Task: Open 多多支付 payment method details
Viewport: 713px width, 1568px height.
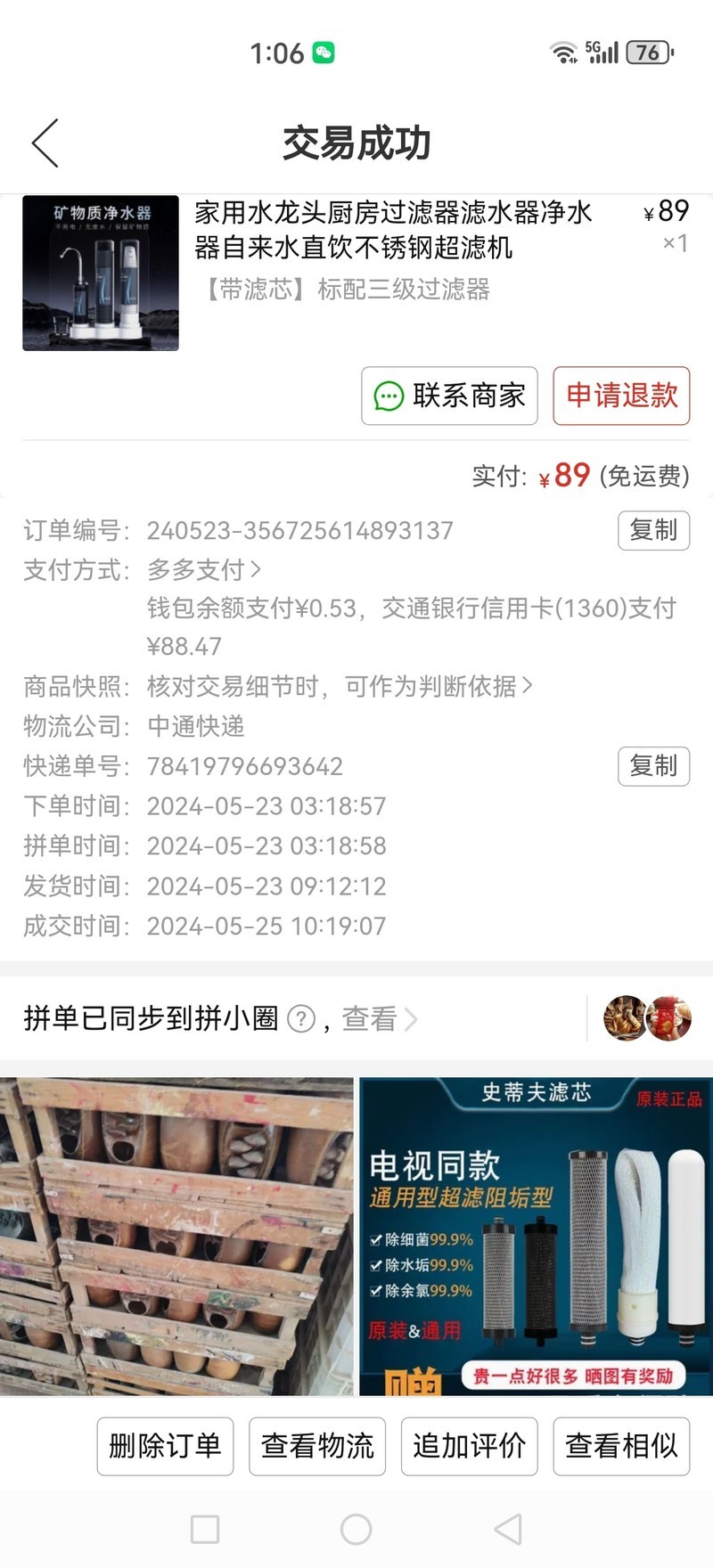Action: pyautogui.click(x=204, y=569)
